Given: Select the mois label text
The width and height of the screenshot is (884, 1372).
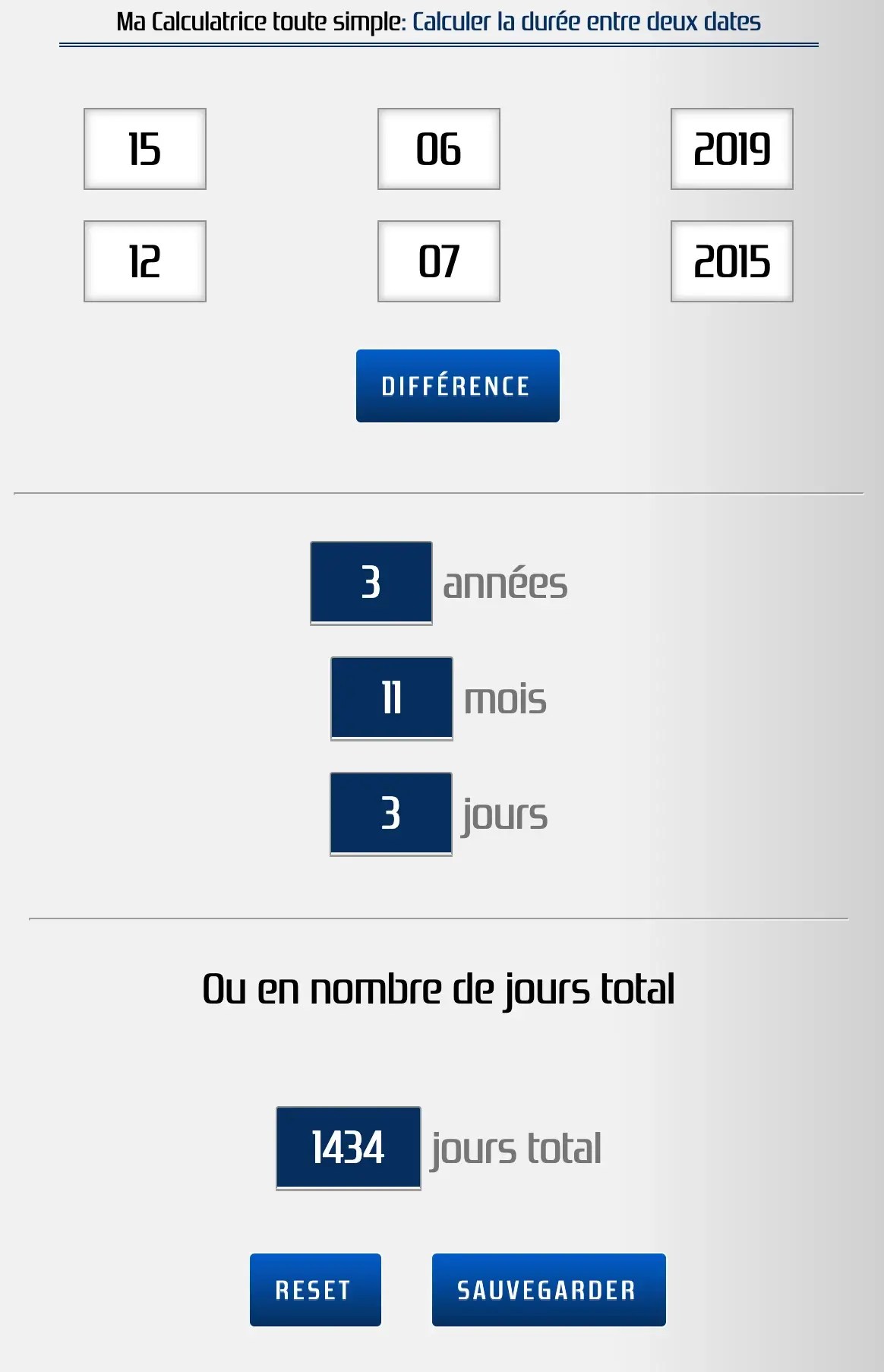Looking at the screenshot, I should 506,699.
